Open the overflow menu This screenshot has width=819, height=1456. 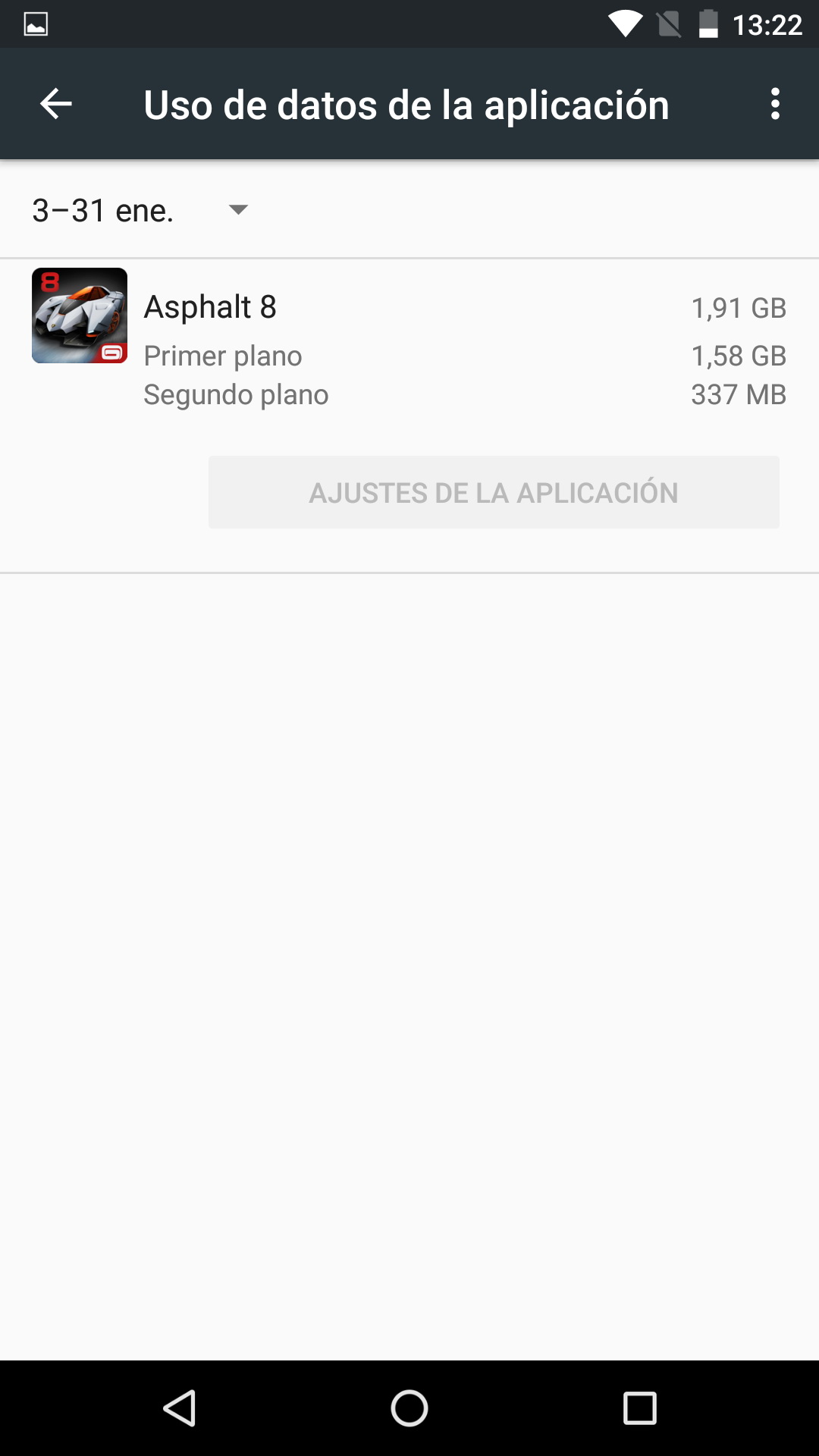click(x=774, y=104)
